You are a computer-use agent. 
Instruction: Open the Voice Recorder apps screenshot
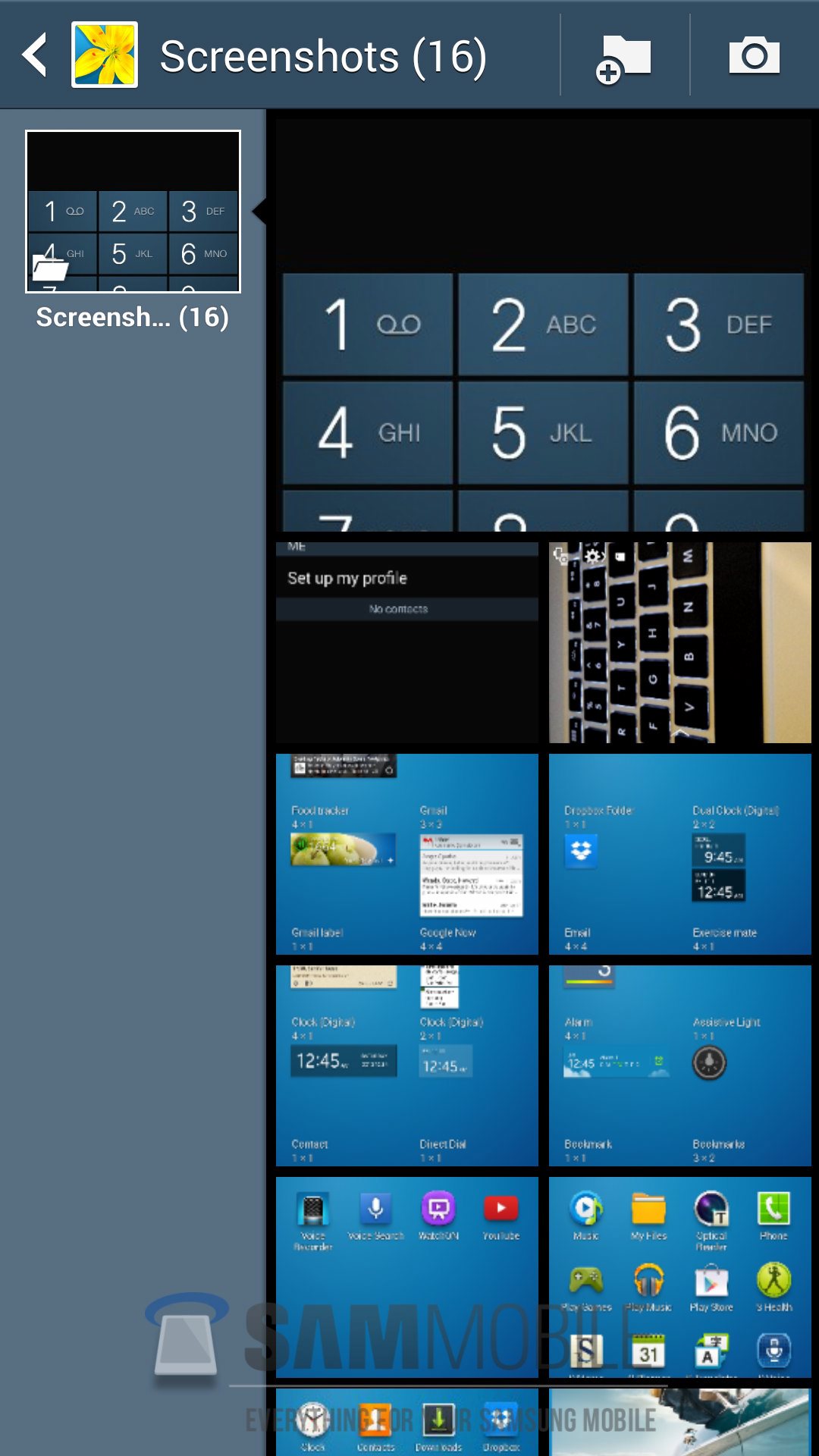click(407, 1277)
